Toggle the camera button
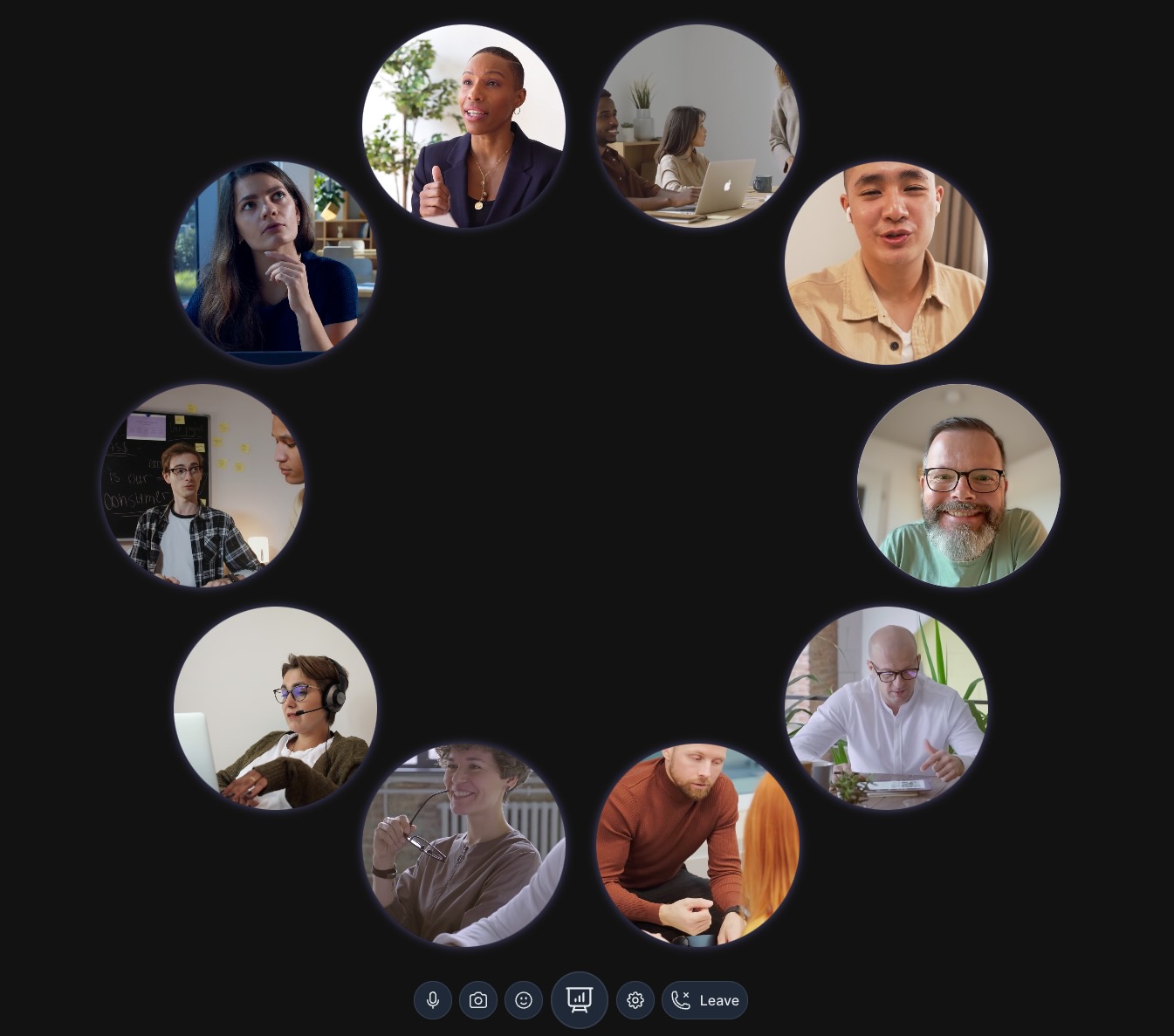The image size is (1174, 1036). 478,1000
